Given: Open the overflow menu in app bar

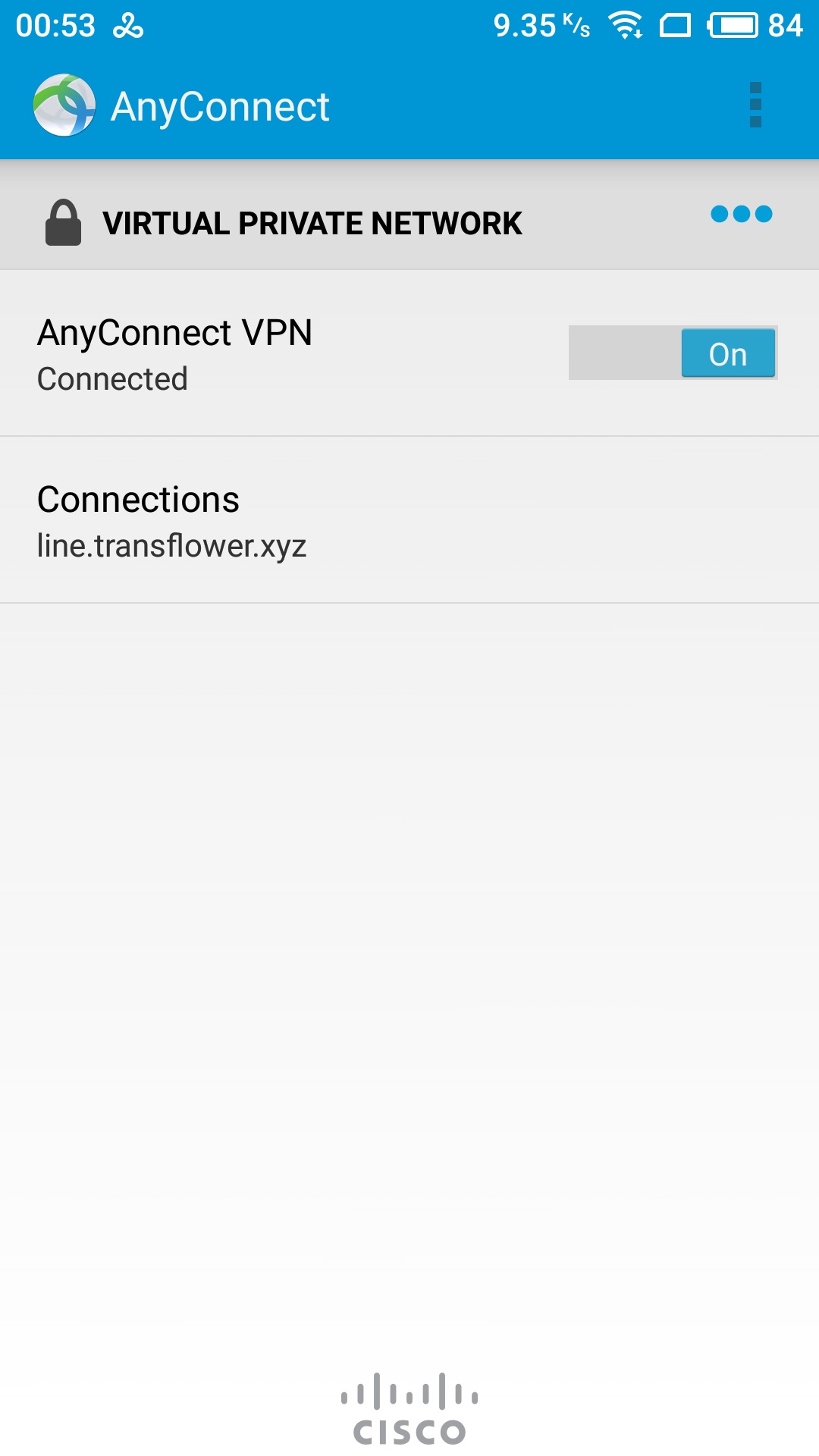Looking at the screenshot, I should coord(755,105).
